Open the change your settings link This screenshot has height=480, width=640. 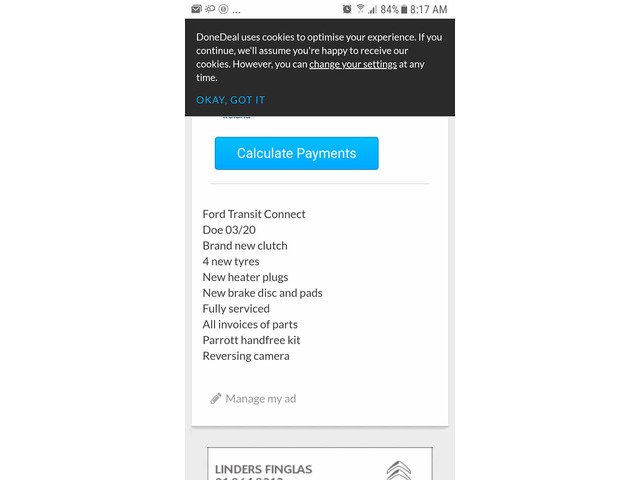pyautogui.click(x=352, y=64)
